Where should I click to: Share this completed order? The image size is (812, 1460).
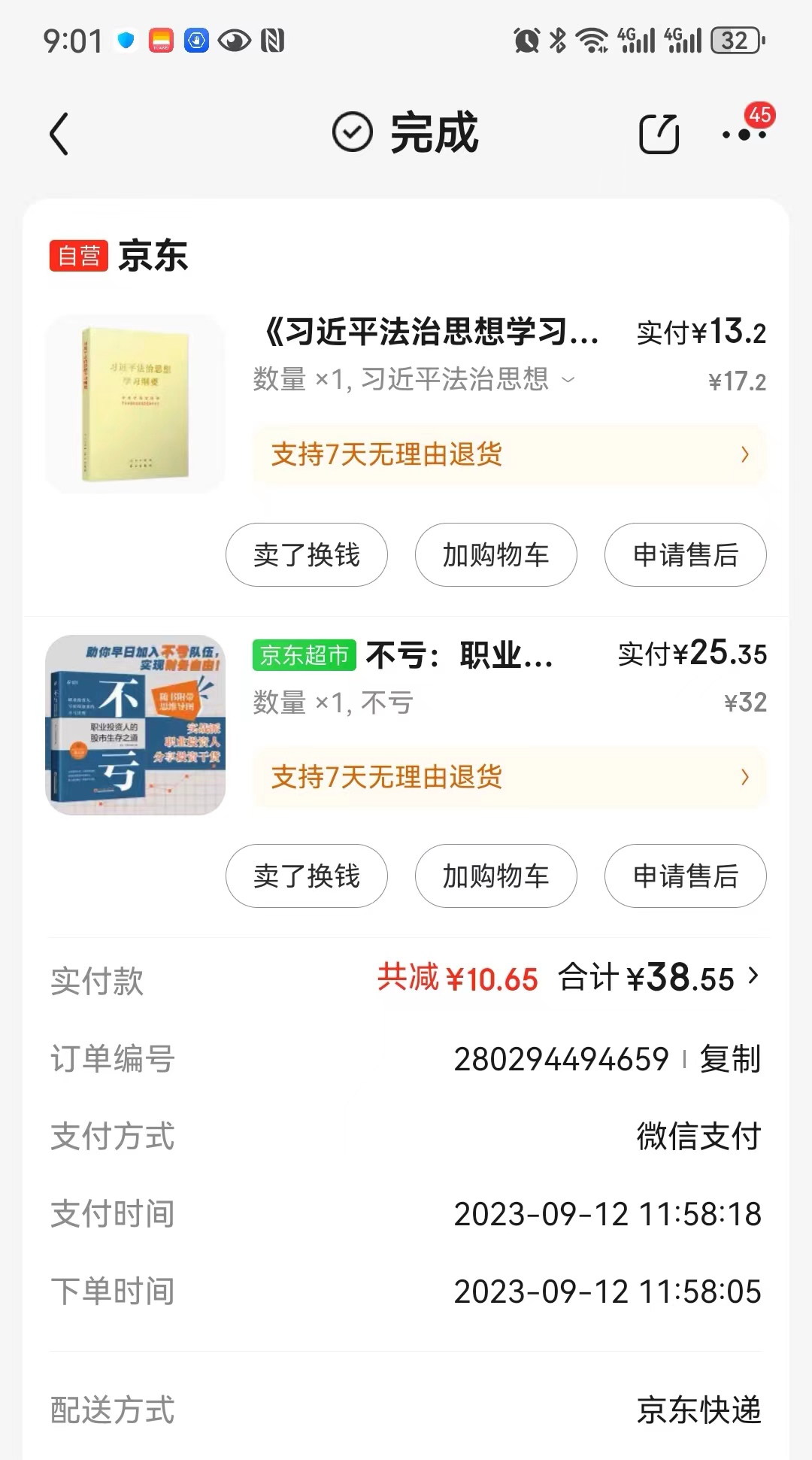pos(659,135)
